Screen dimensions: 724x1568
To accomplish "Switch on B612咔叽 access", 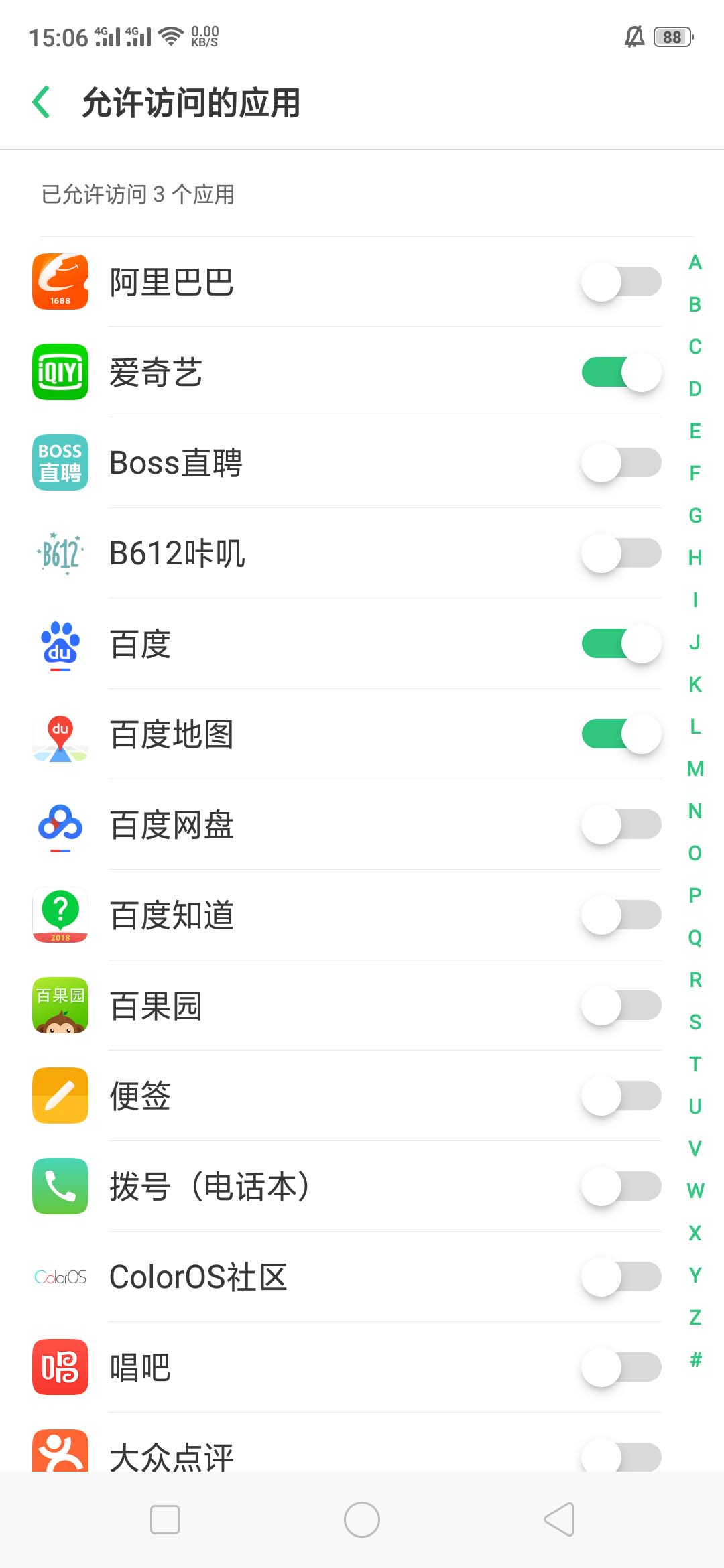I will pyautogui.click(x=621, y=553).
